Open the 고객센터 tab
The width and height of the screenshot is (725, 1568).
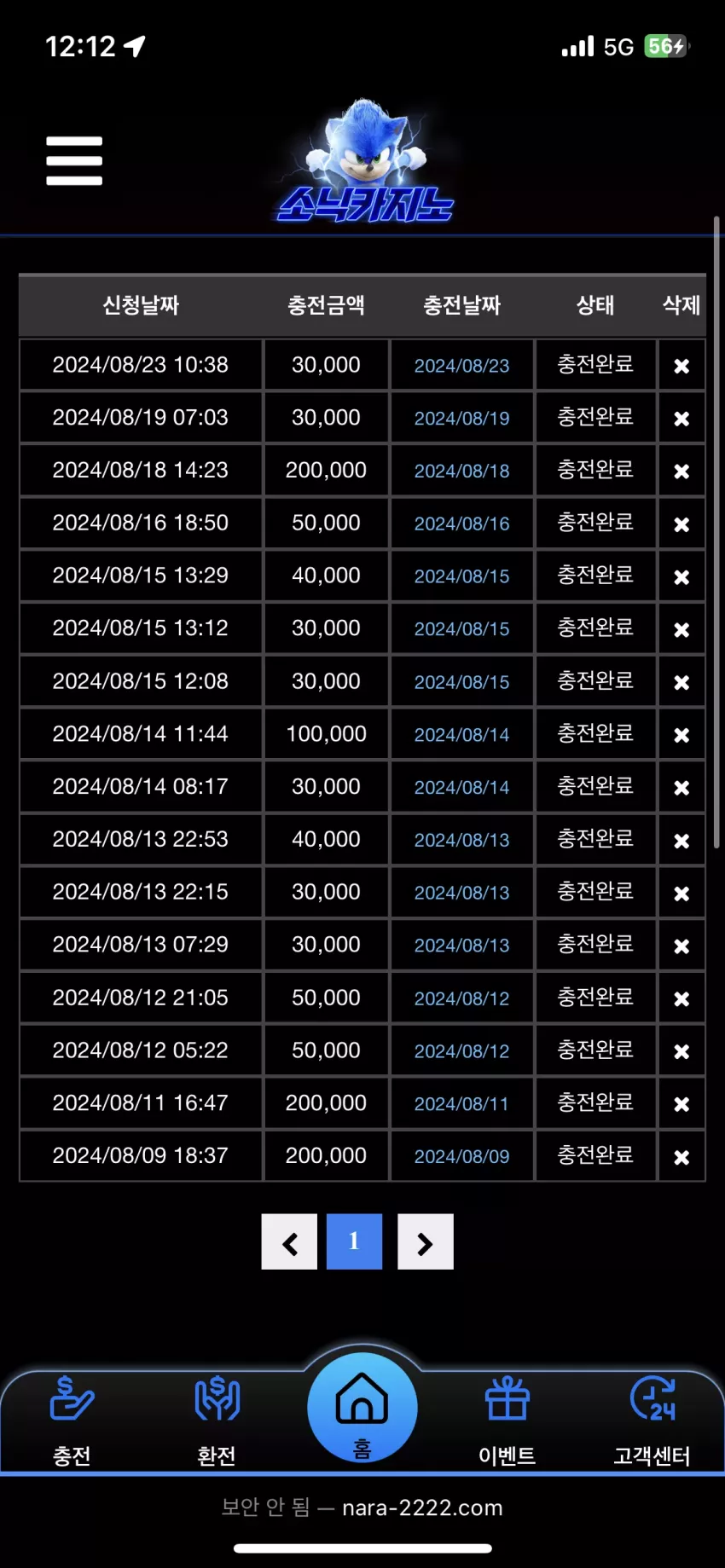point(652,1420)
